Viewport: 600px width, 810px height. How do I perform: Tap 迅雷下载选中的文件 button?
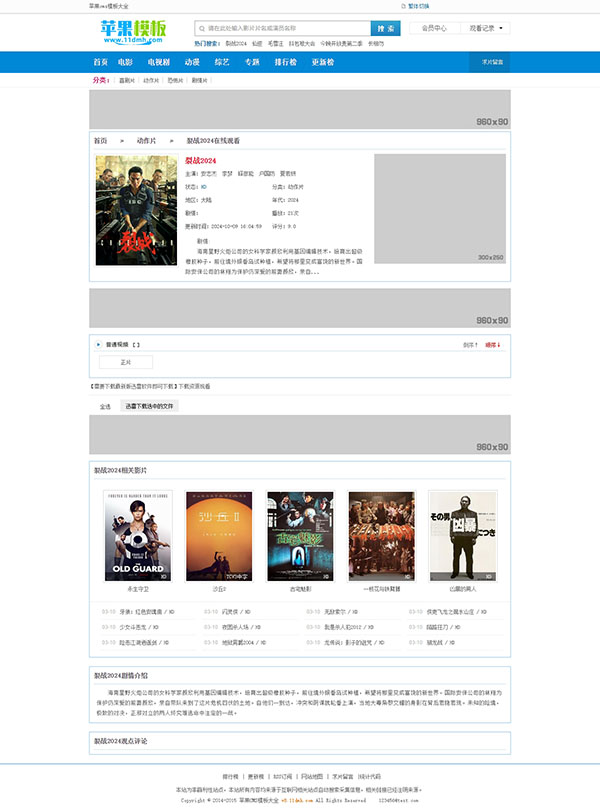click(x=148, y=406)
